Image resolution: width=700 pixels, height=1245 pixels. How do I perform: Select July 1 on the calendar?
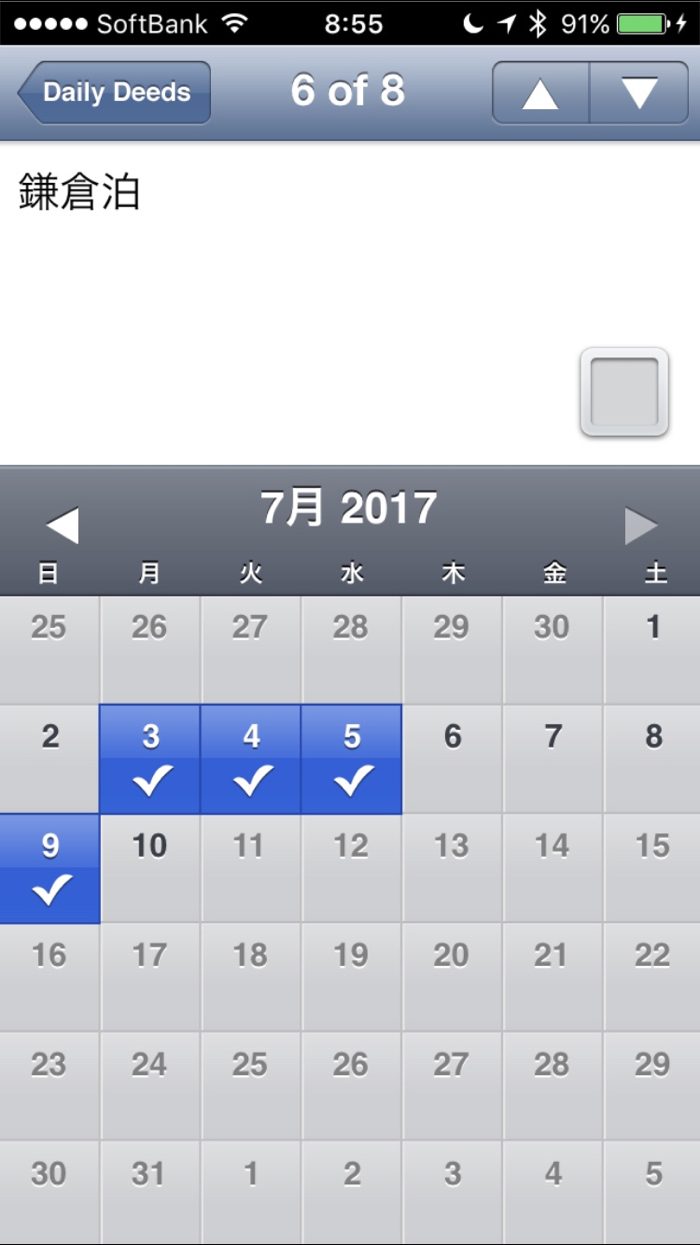coord(653,650)
